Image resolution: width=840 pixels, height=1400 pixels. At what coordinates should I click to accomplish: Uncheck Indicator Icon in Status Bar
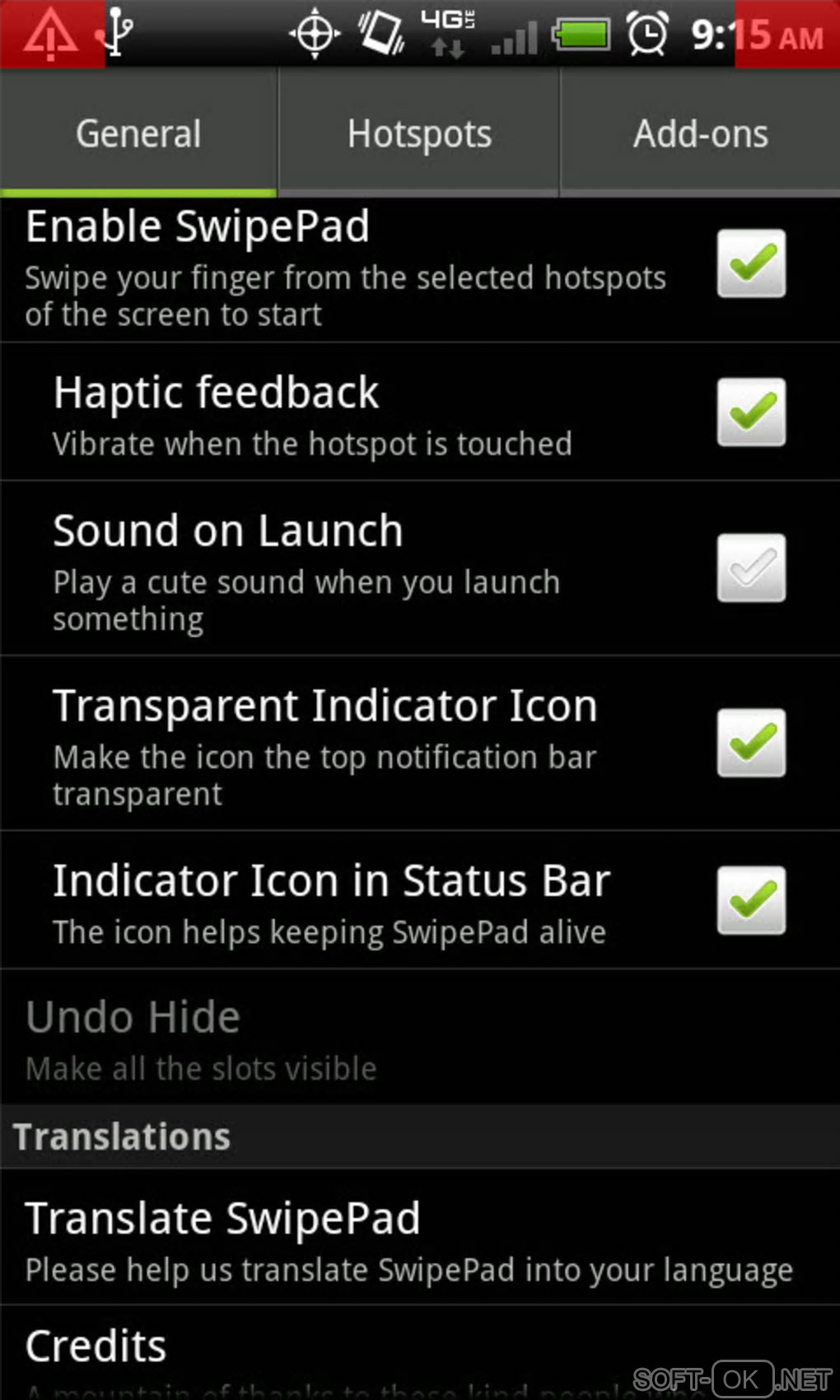(x=750, y=899)
